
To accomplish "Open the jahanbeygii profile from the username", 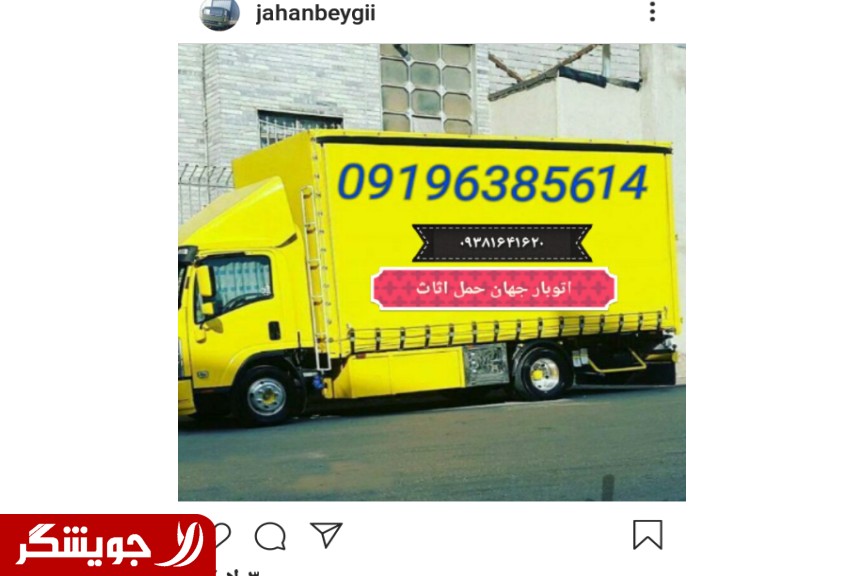I will click(x=315, y=14).
